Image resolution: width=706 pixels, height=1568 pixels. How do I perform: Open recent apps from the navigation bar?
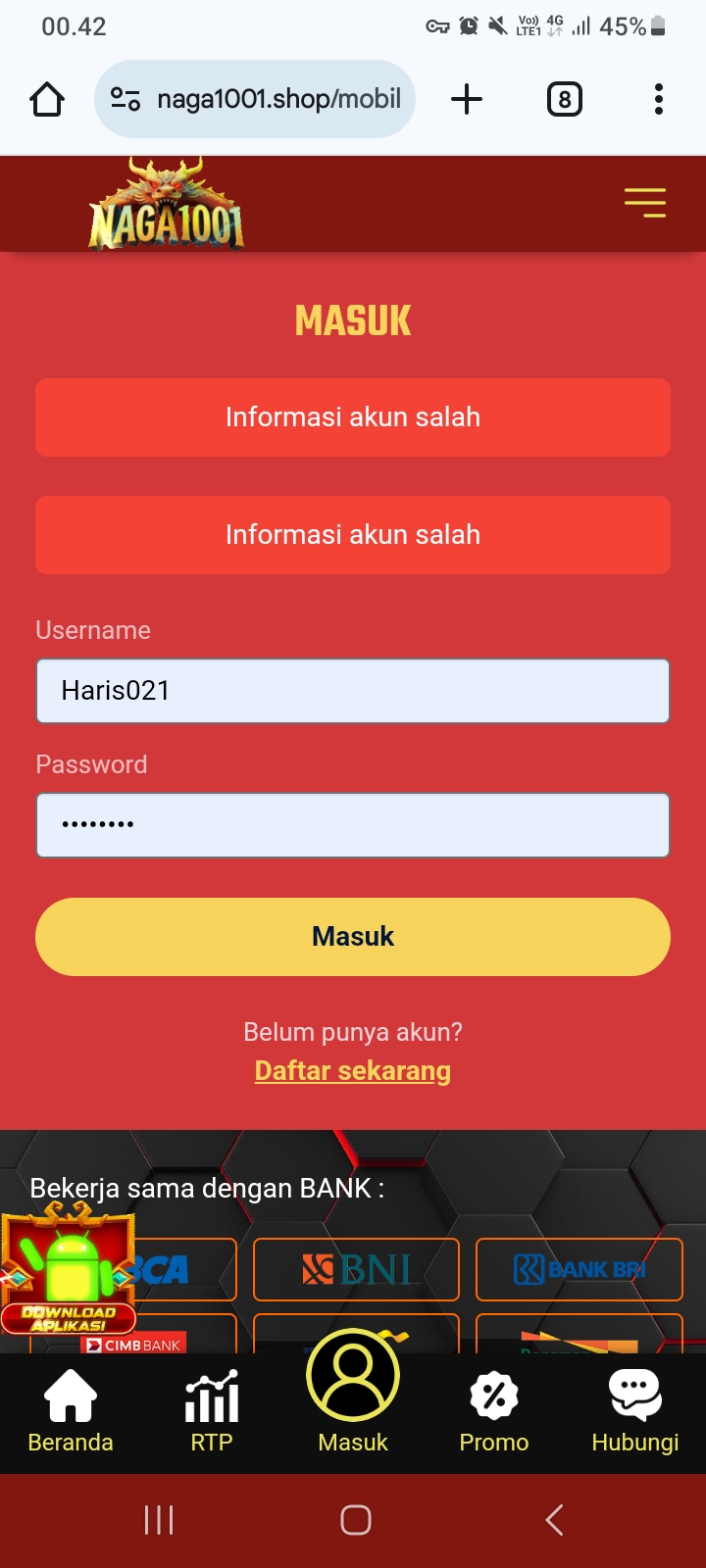tap(159, 1520)
